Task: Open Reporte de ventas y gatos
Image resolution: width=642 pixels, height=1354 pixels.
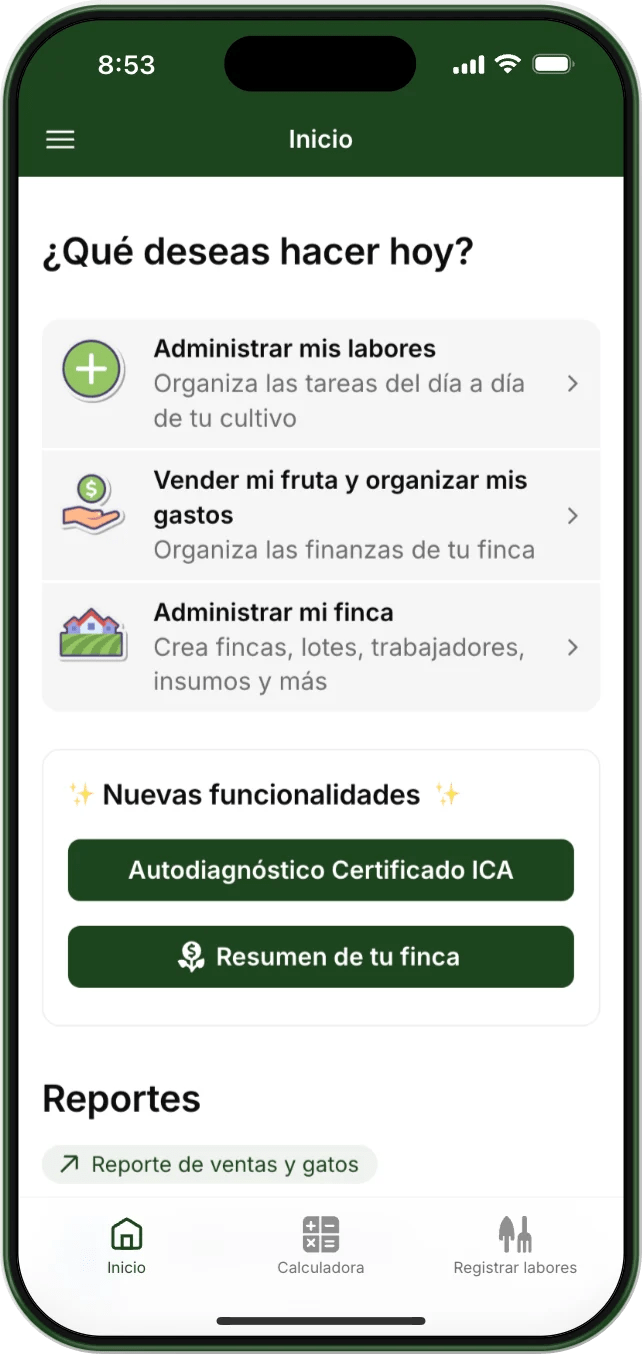Action: click(x=210, y=1164)
